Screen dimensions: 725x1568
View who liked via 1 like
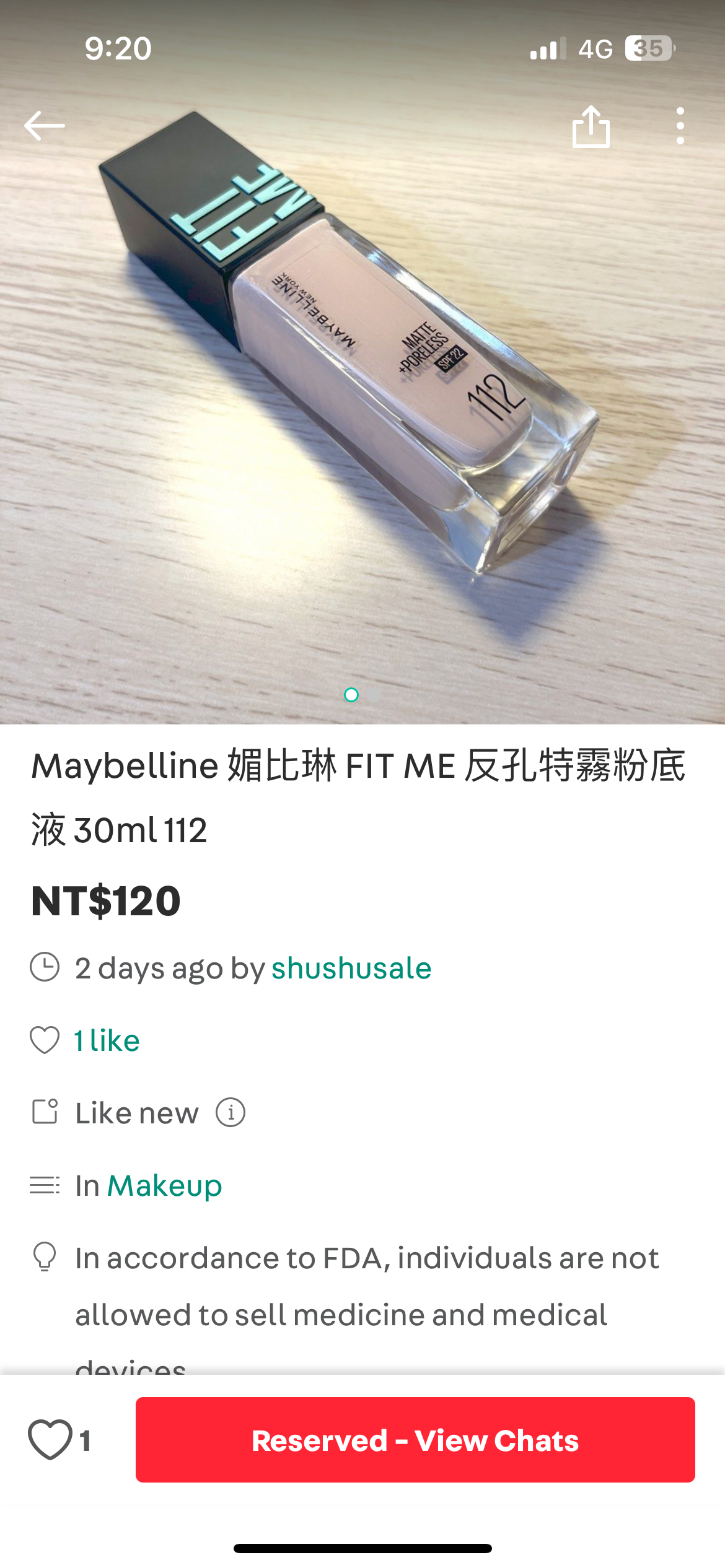[107, 1040]
